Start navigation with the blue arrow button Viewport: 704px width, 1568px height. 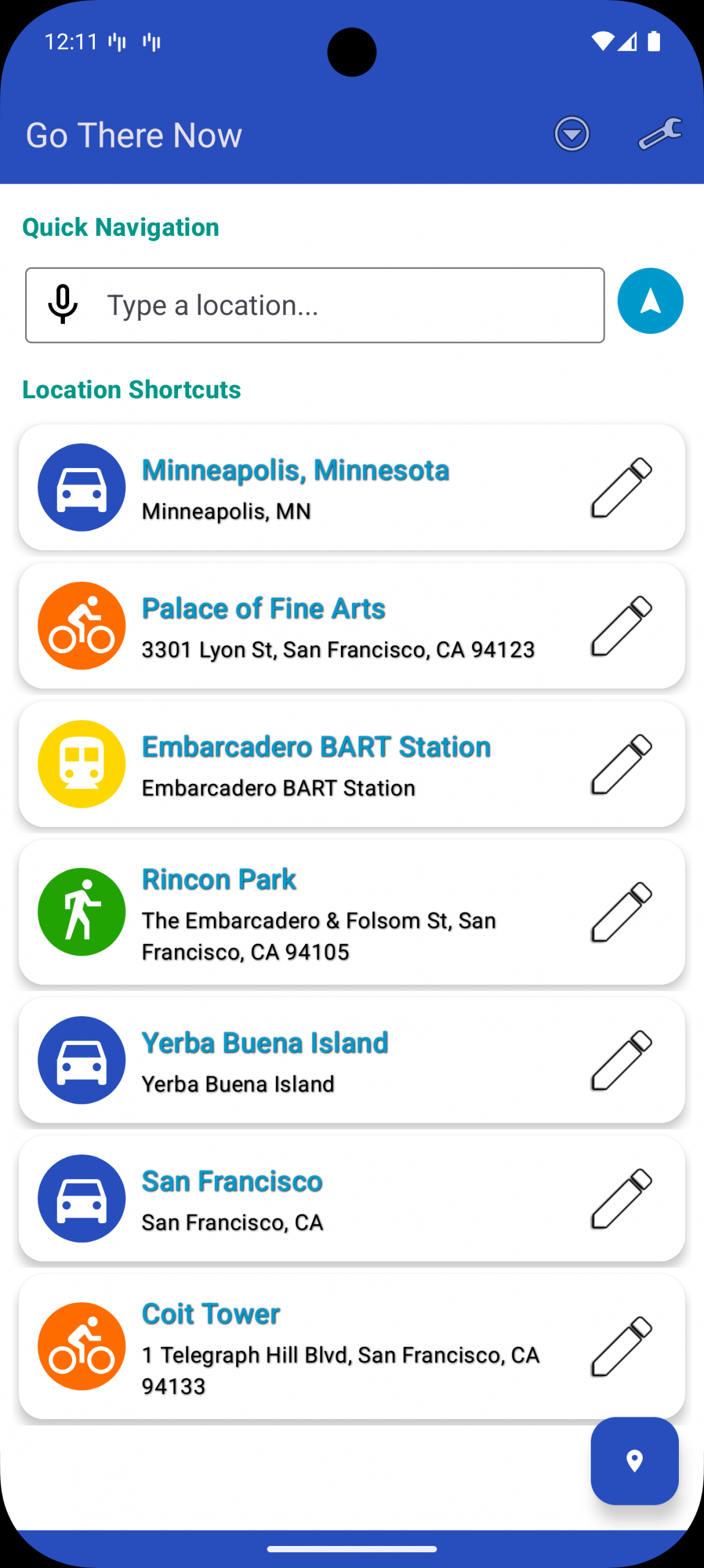click(650, 301)
